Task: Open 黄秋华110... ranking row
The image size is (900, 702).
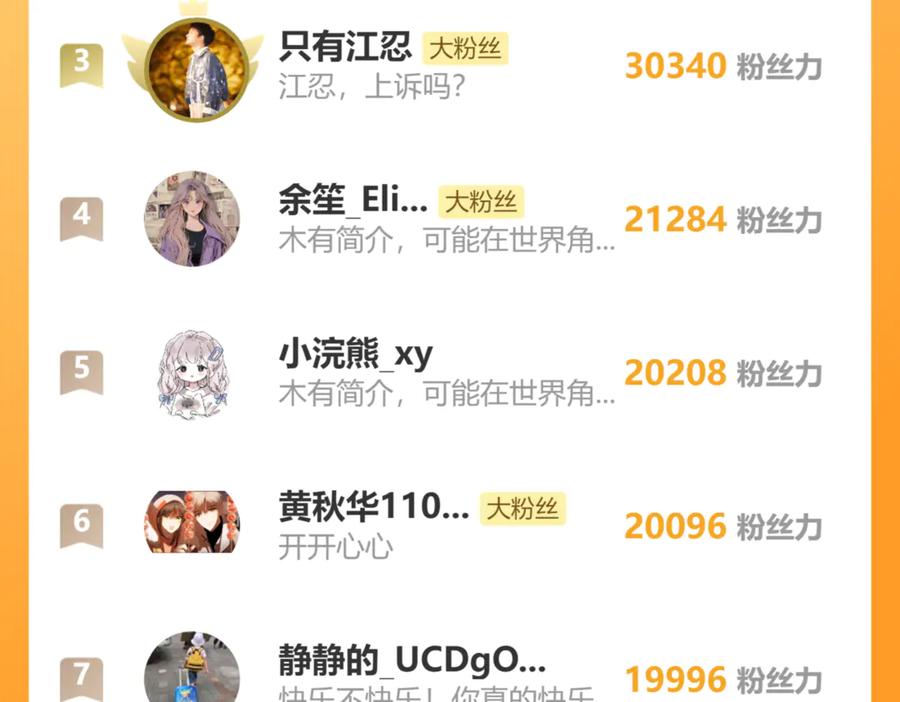Action: 373,508
